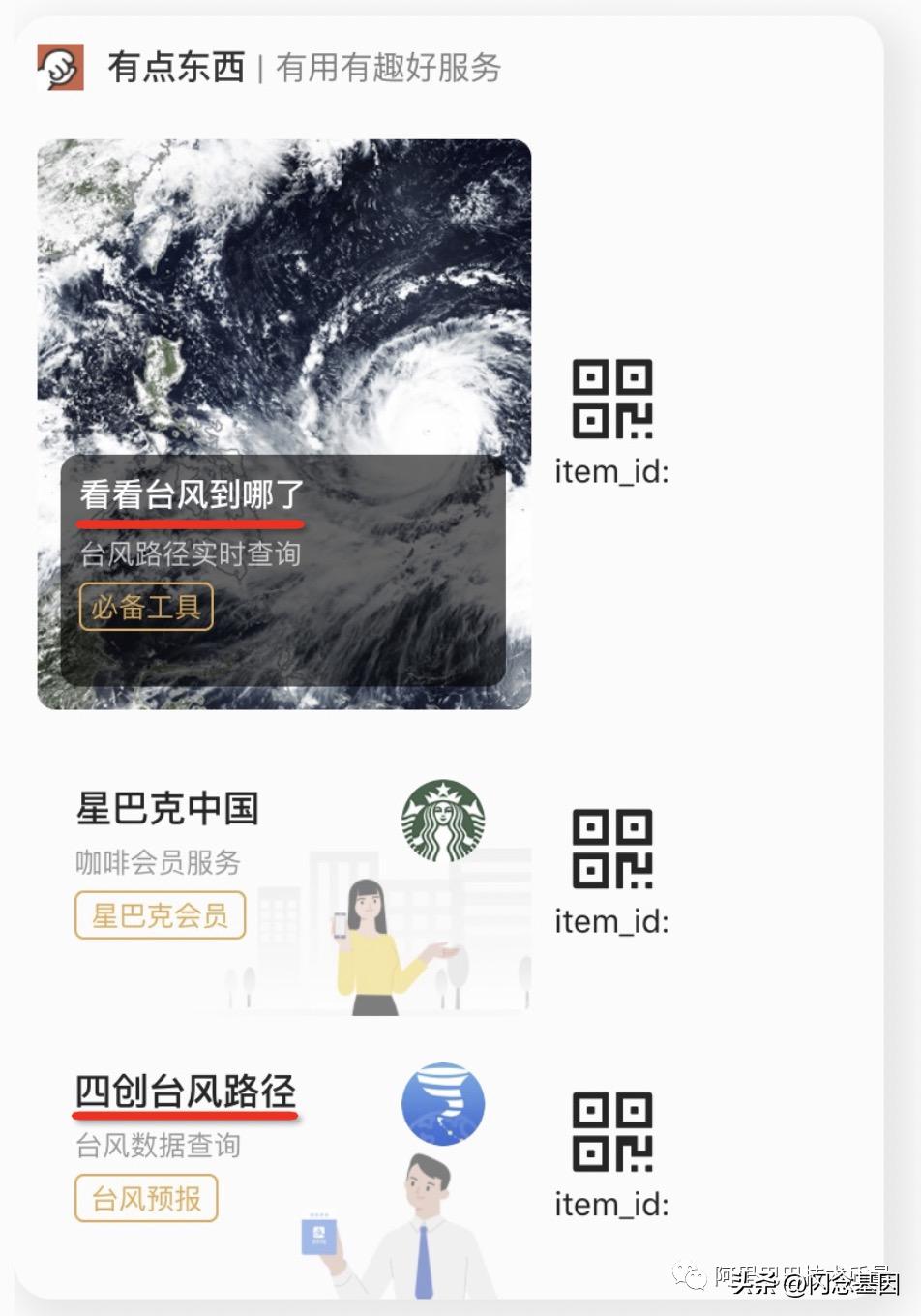The height and width of the screenshot is (1316, 921).
Task: Expand the first item_id field
Action: click(610, 471)
